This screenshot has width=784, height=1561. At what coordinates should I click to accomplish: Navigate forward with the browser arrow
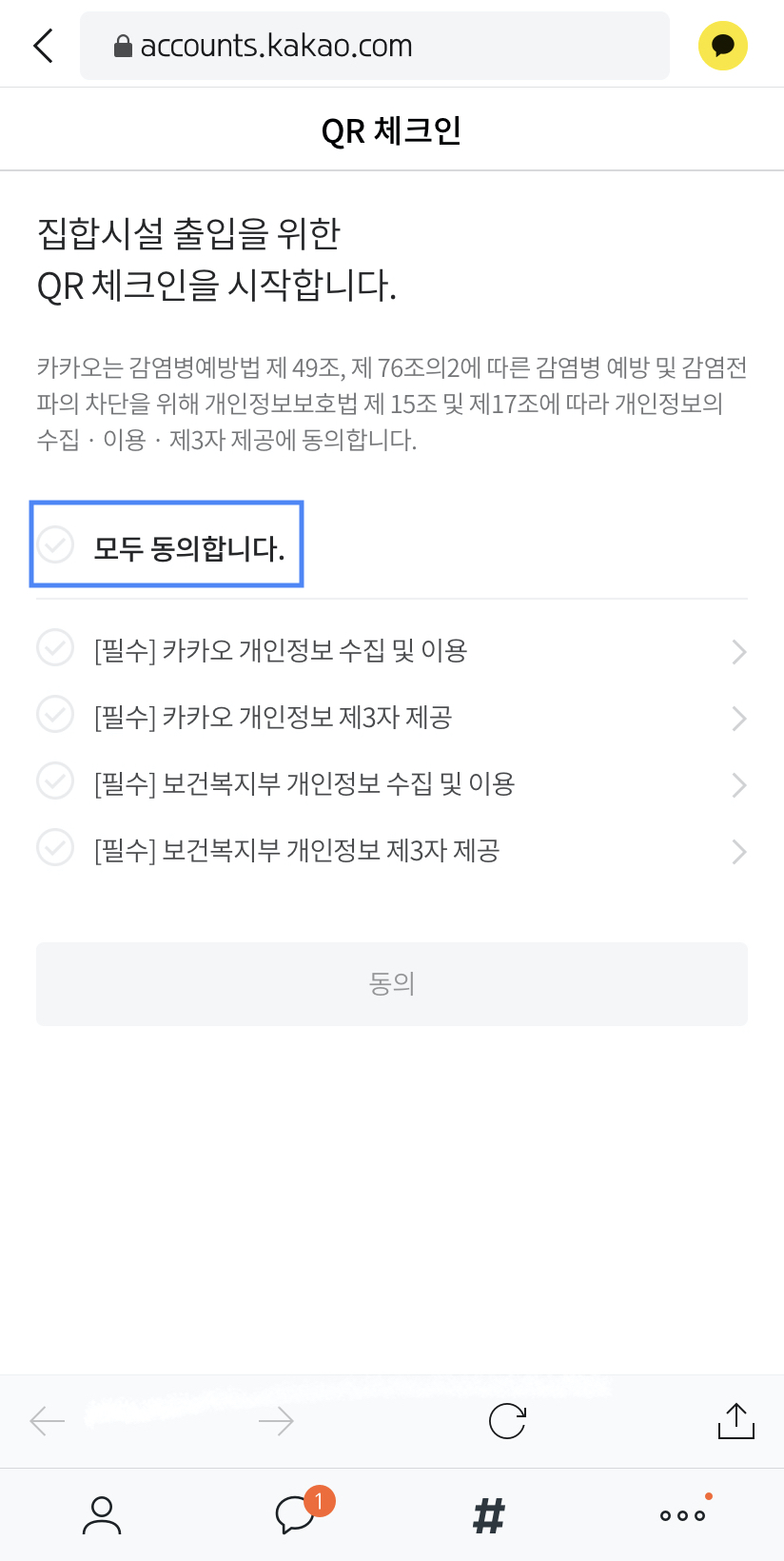point(276,1421)
